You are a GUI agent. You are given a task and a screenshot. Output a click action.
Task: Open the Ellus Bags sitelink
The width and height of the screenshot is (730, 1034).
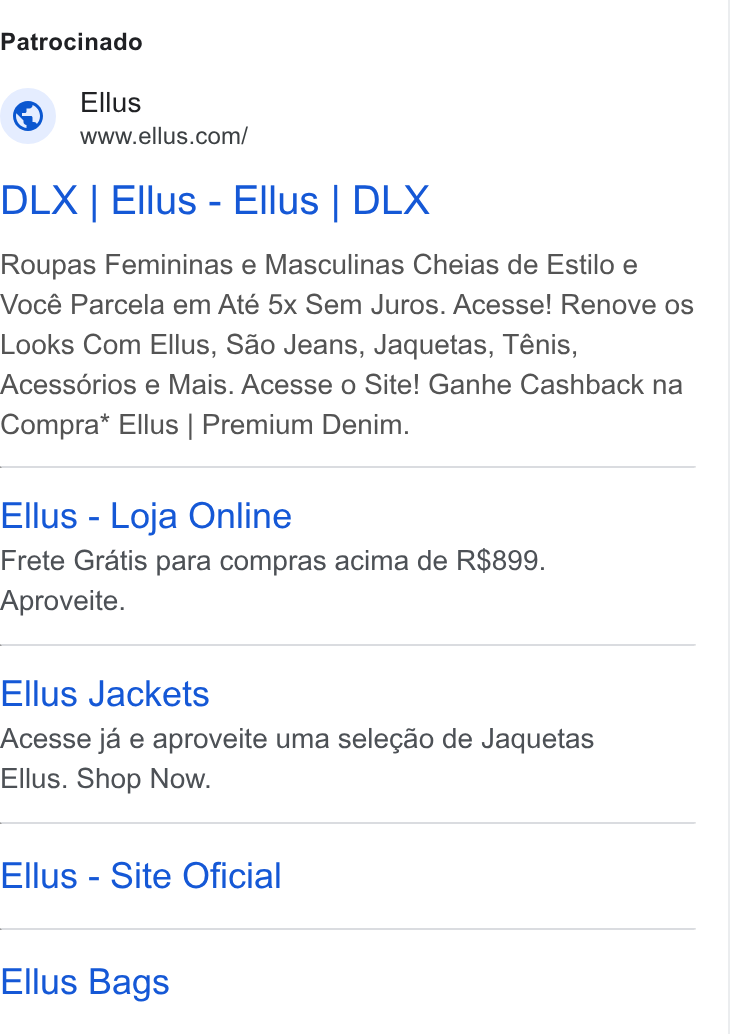pyautogui.click(x=85, y=983)
